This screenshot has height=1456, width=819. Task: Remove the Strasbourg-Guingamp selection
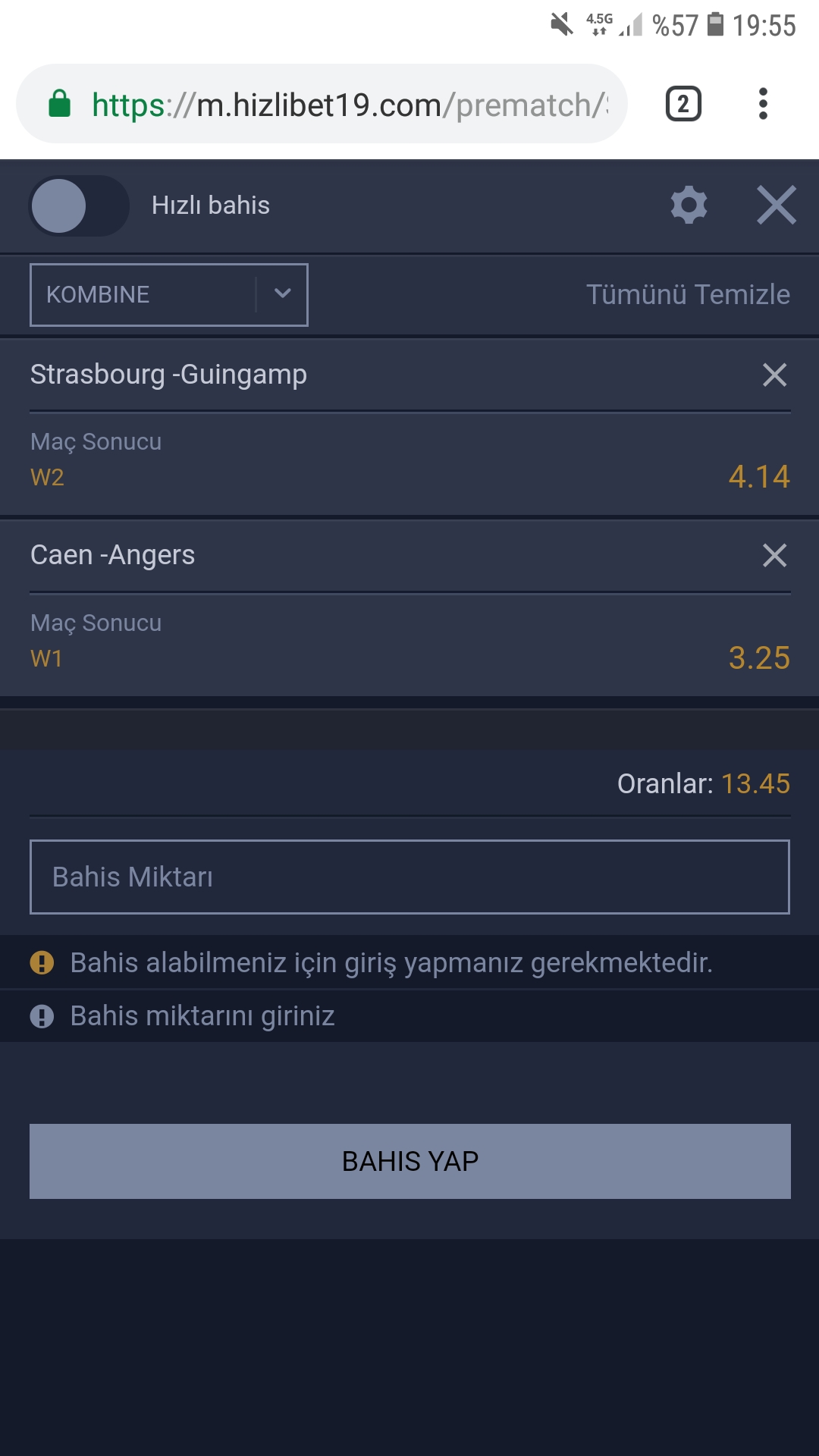tap(774, 375)
